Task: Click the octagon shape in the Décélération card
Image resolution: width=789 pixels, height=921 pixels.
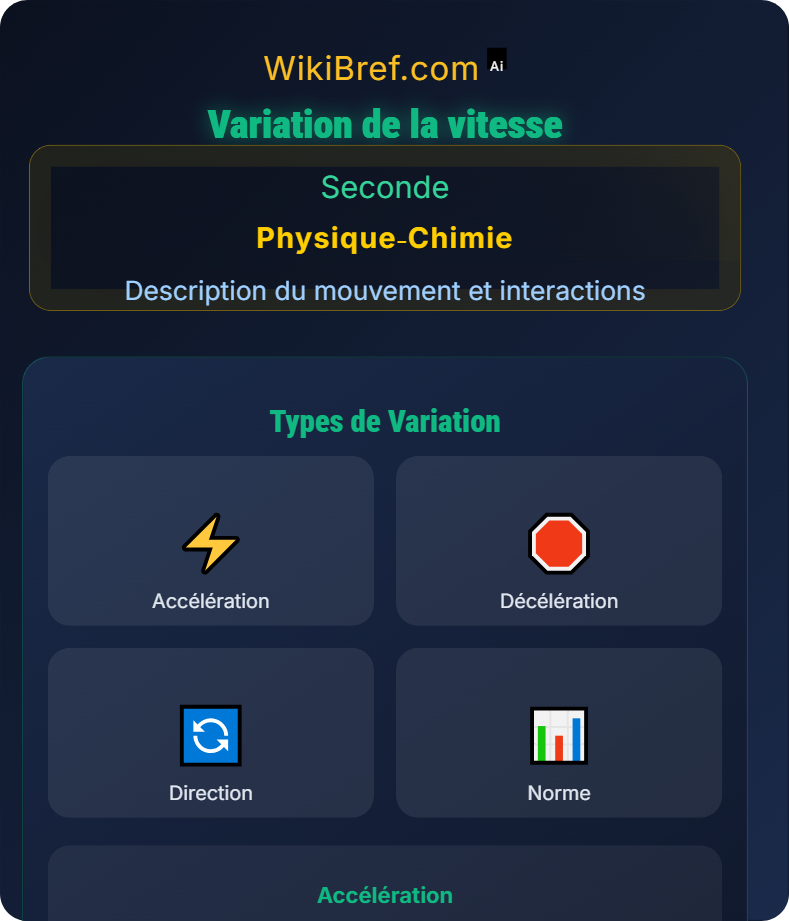Action: tap(559, 542)
